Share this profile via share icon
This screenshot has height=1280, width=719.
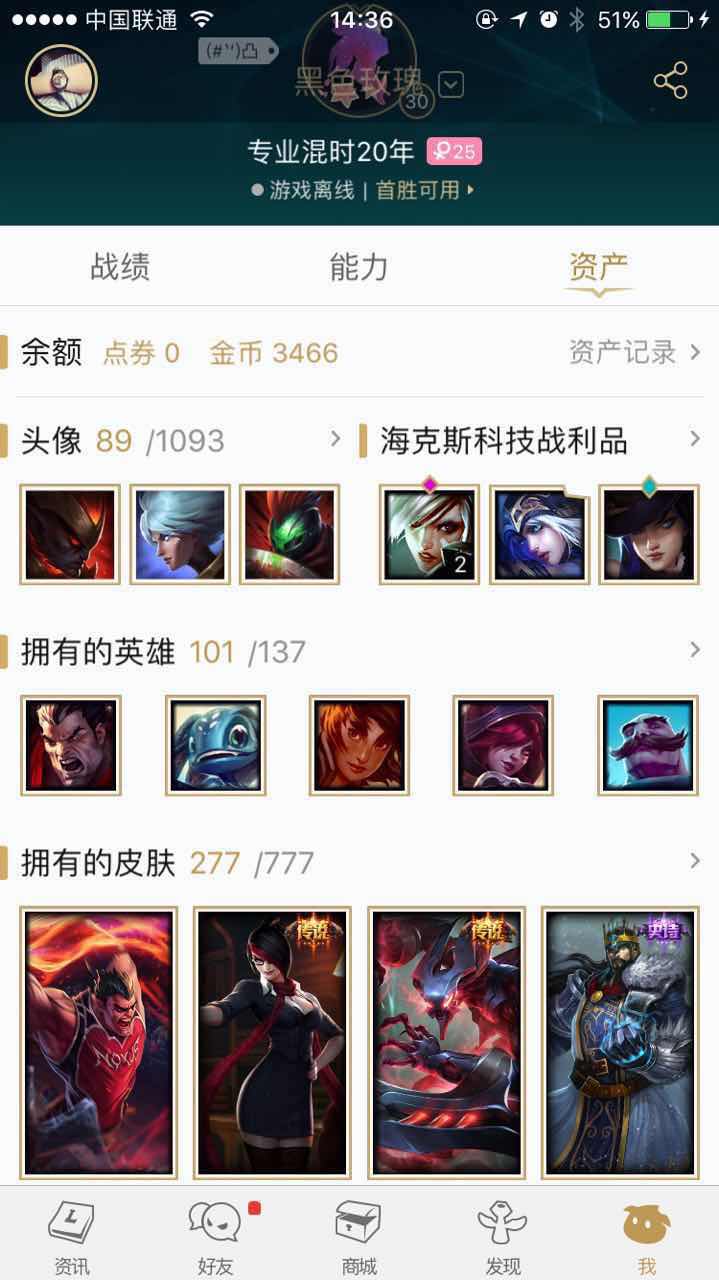coord(670,81)
